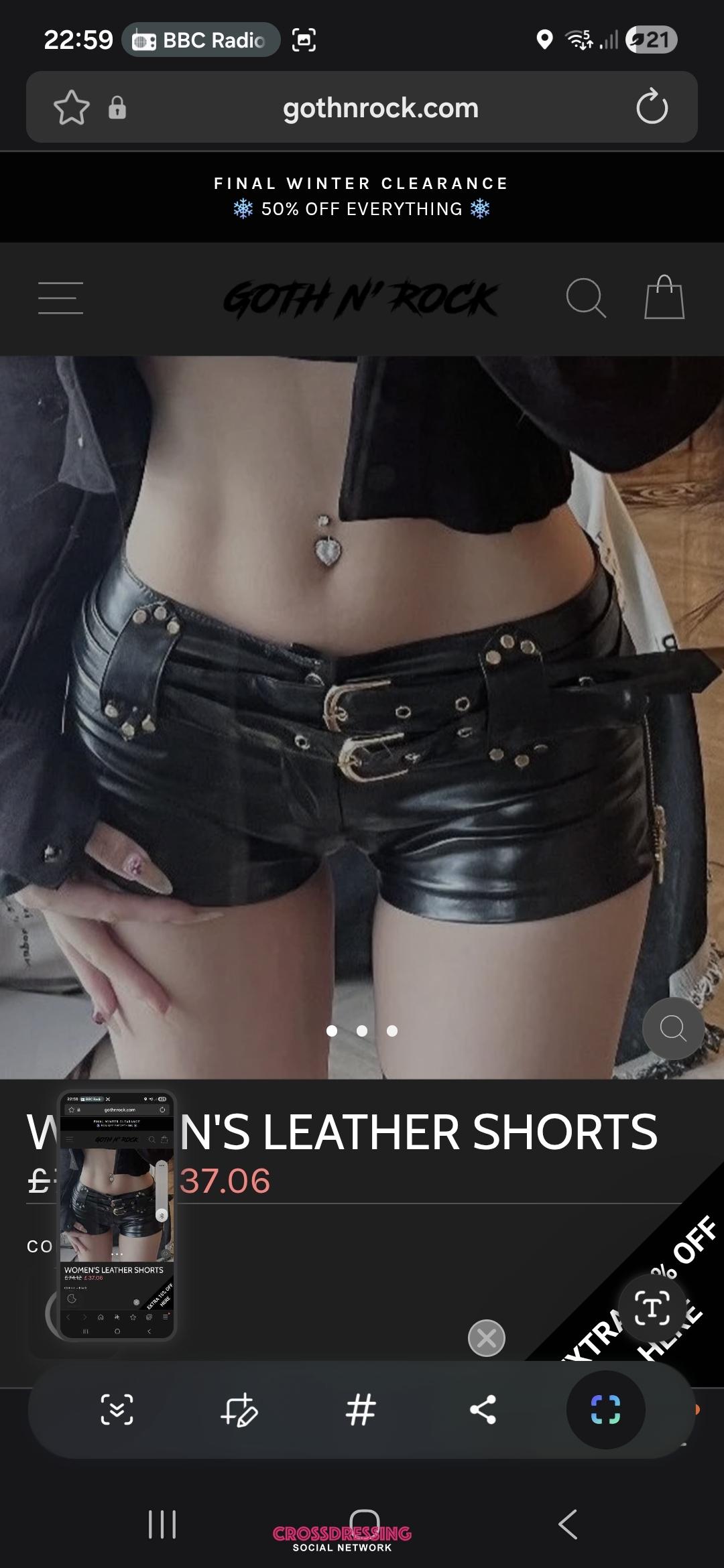This screenshot has width=724, height=1568.
Task: Dismiss the popup with grey X button
Action: point(486,1338)
